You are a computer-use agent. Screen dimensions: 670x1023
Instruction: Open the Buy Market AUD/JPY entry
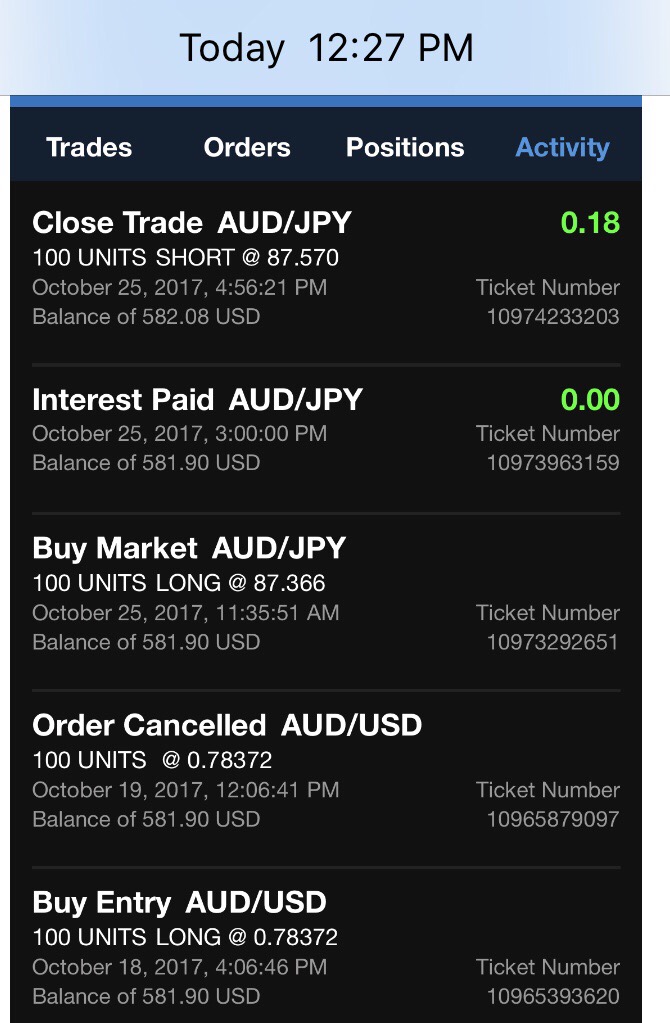coord(326,594)
